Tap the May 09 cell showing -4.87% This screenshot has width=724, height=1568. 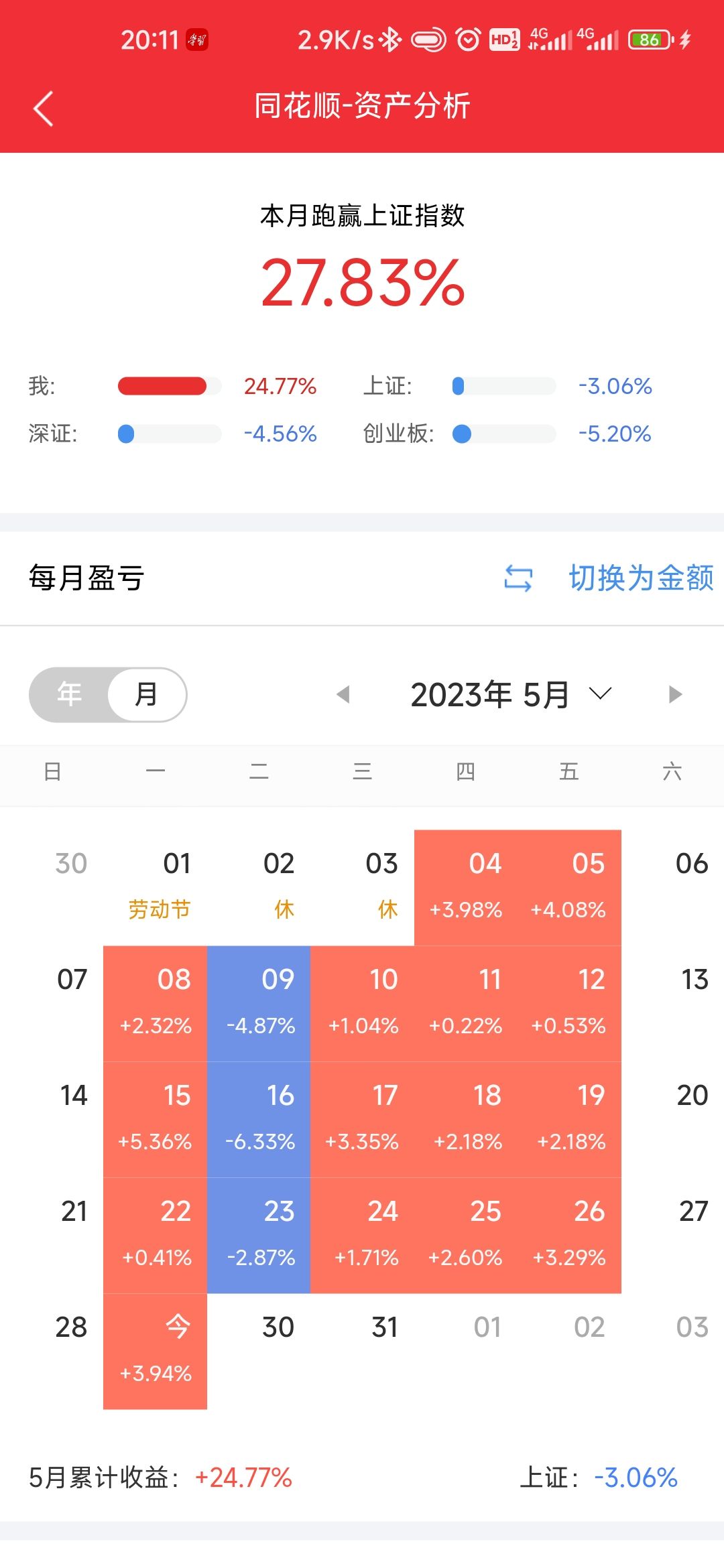coord(259,1004)
